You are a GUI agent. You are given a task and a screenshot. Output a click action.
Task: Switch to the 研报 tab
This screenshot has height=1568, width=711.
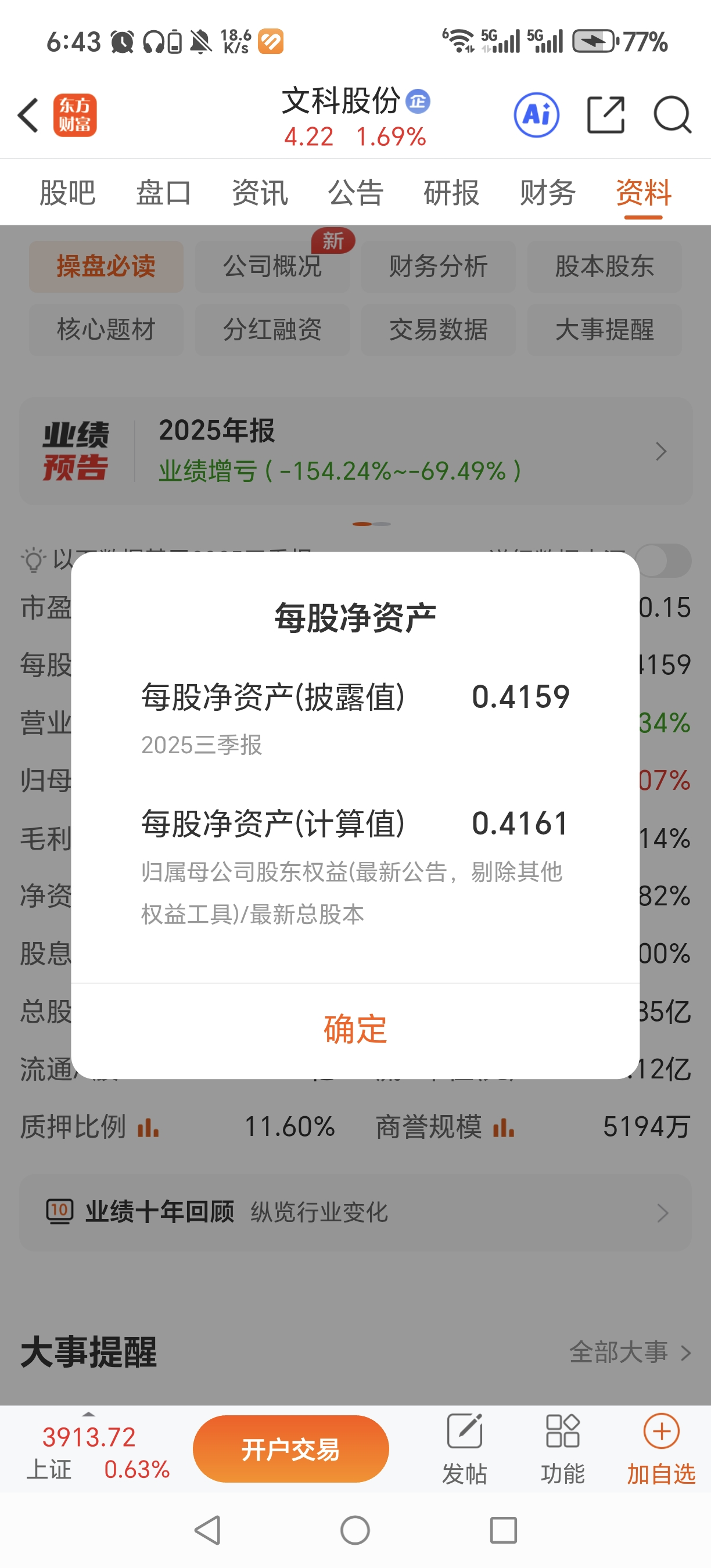click(452, 193)
